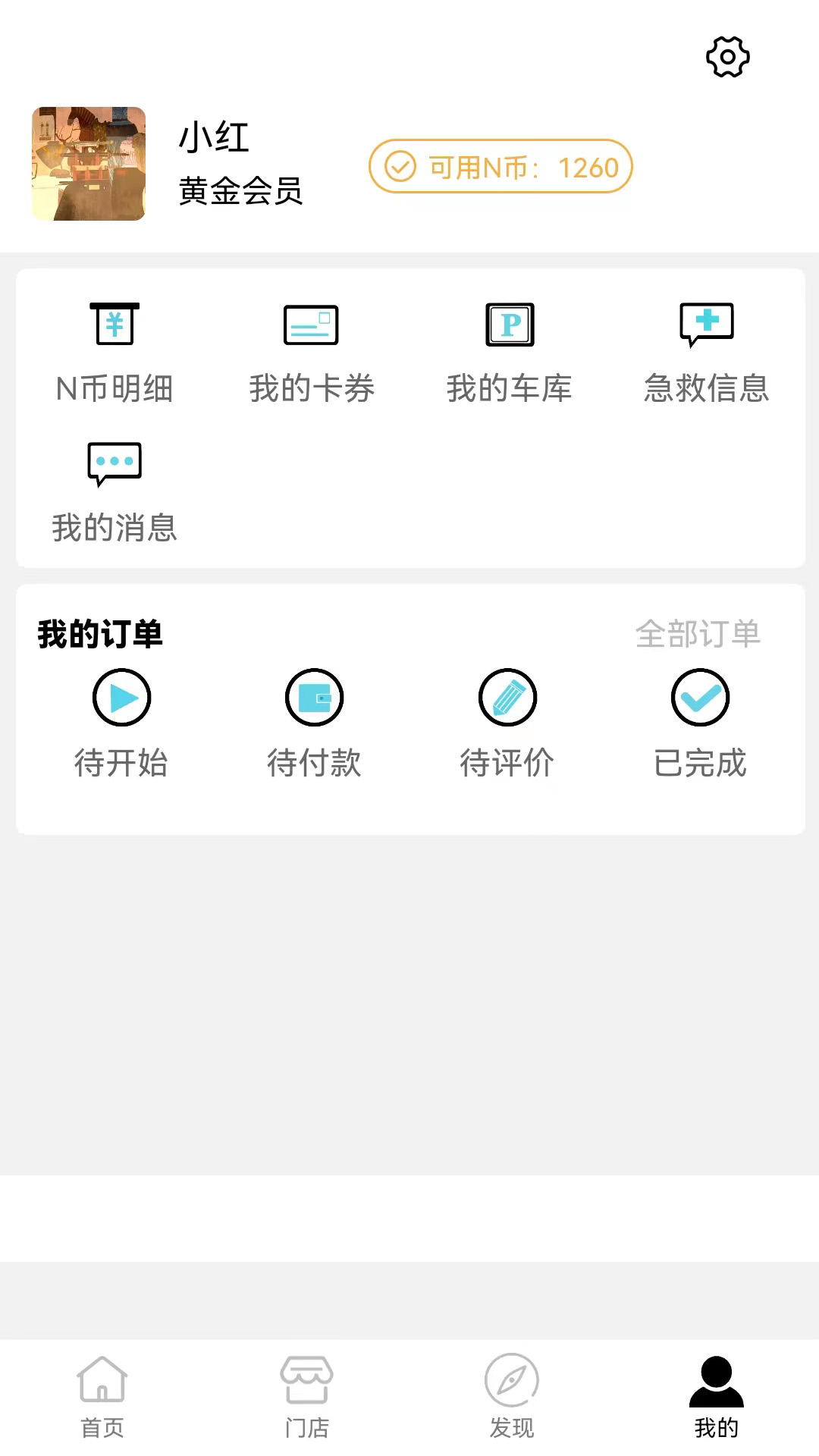This screenshot has height=1456, width=819.
Task: Switch to the 首页 tab
Action: coord(102,1397)
